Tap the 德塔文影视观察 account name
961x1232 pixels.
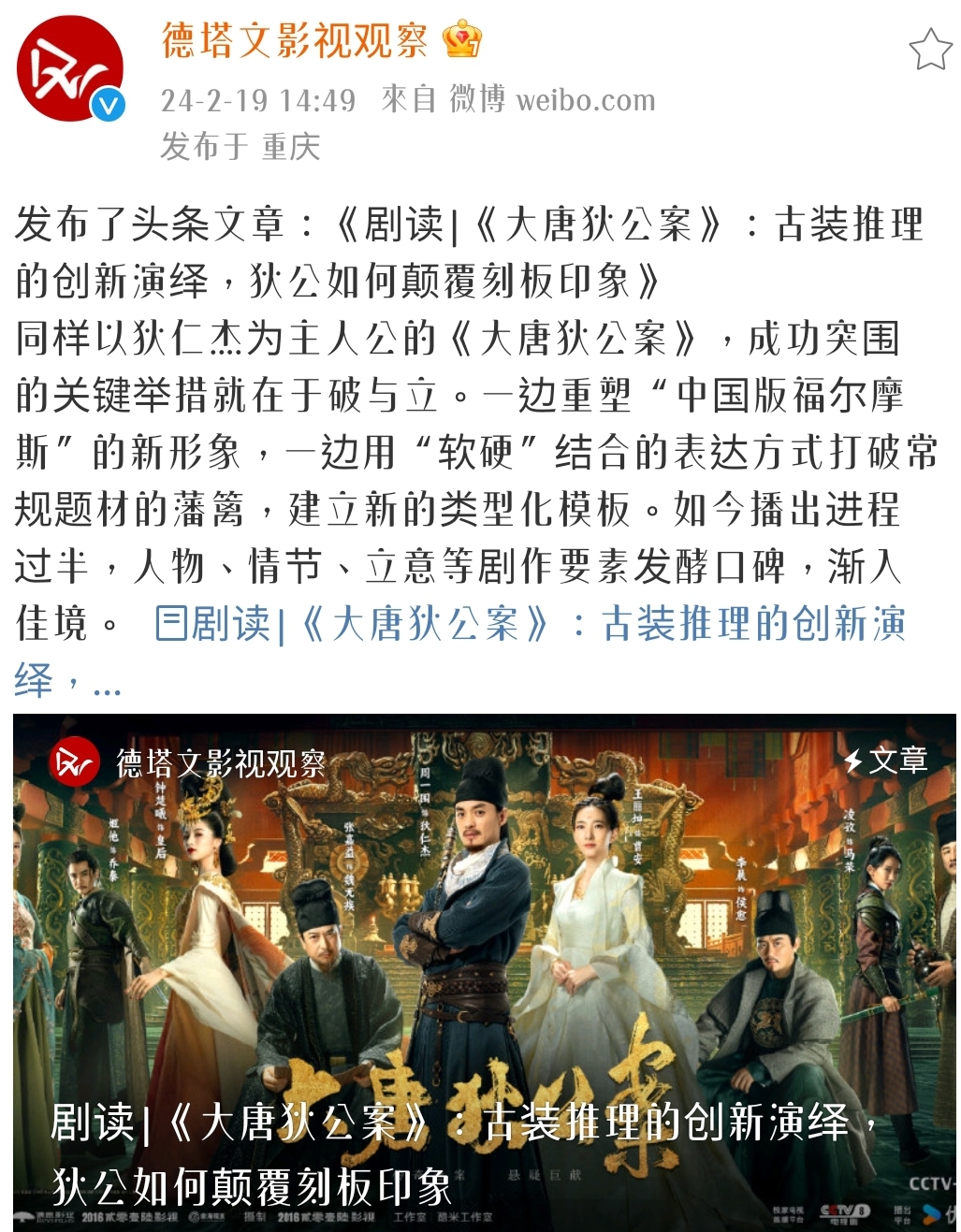pyautogui.click(x=294, y=41)
